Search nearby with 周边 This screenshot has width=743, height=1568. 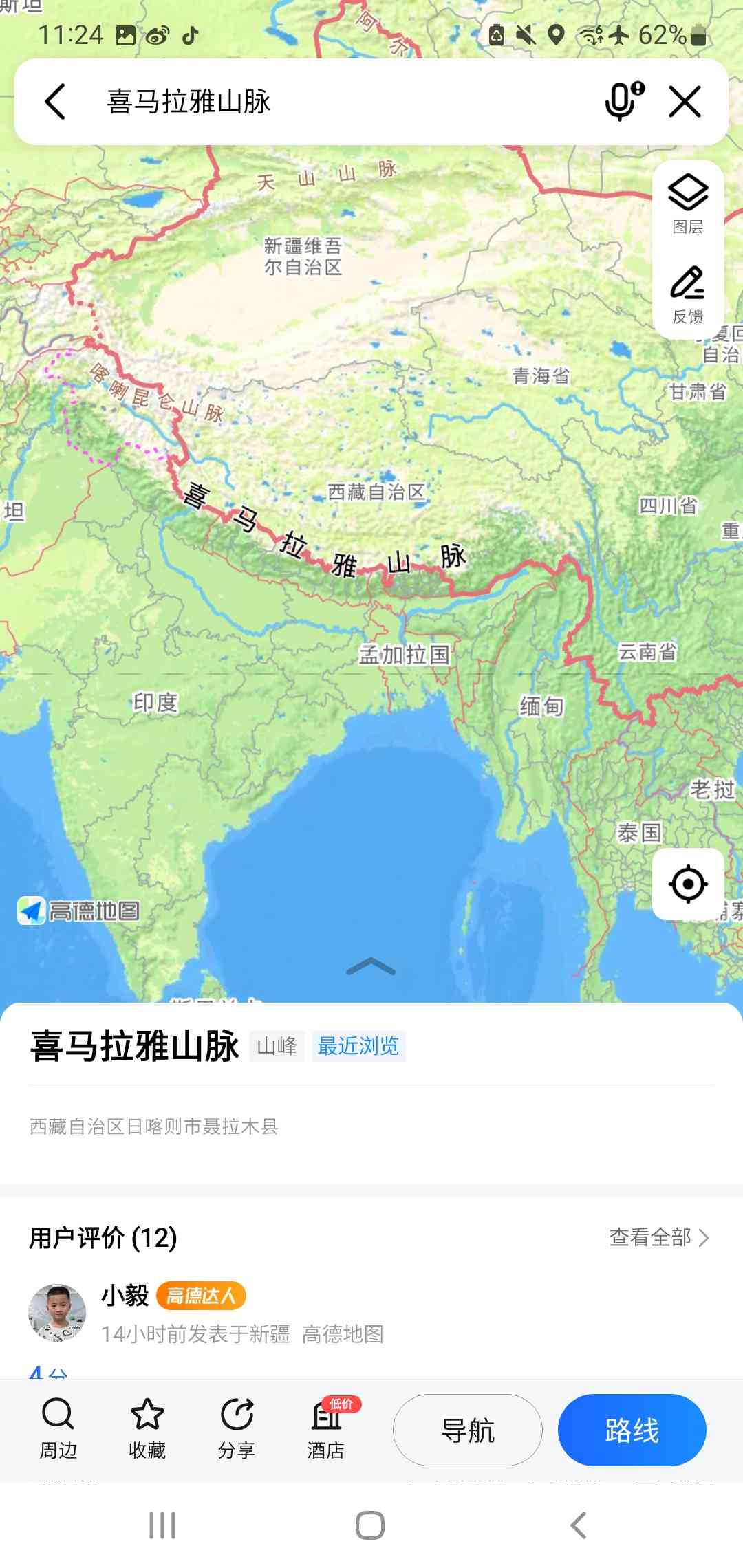coord(58,1428)
